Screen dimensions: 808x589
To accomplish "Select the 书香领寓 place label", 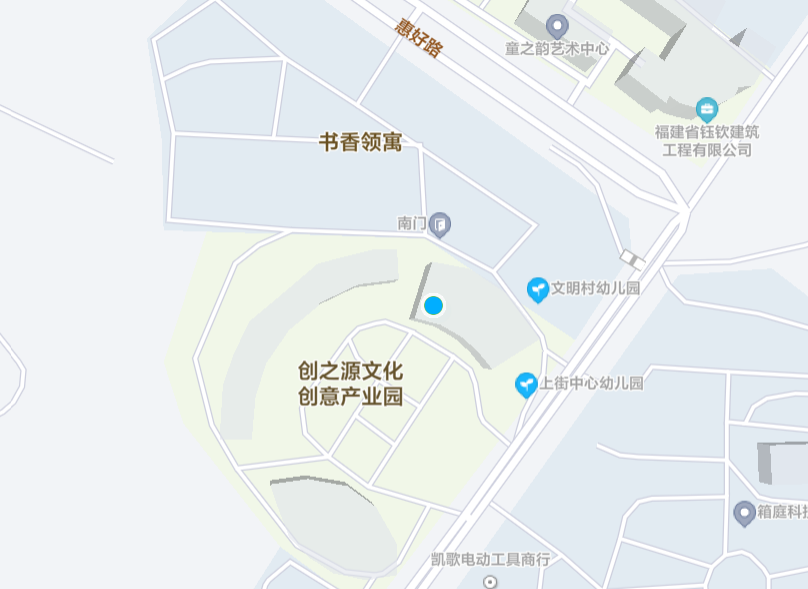I will coord(360,143).
